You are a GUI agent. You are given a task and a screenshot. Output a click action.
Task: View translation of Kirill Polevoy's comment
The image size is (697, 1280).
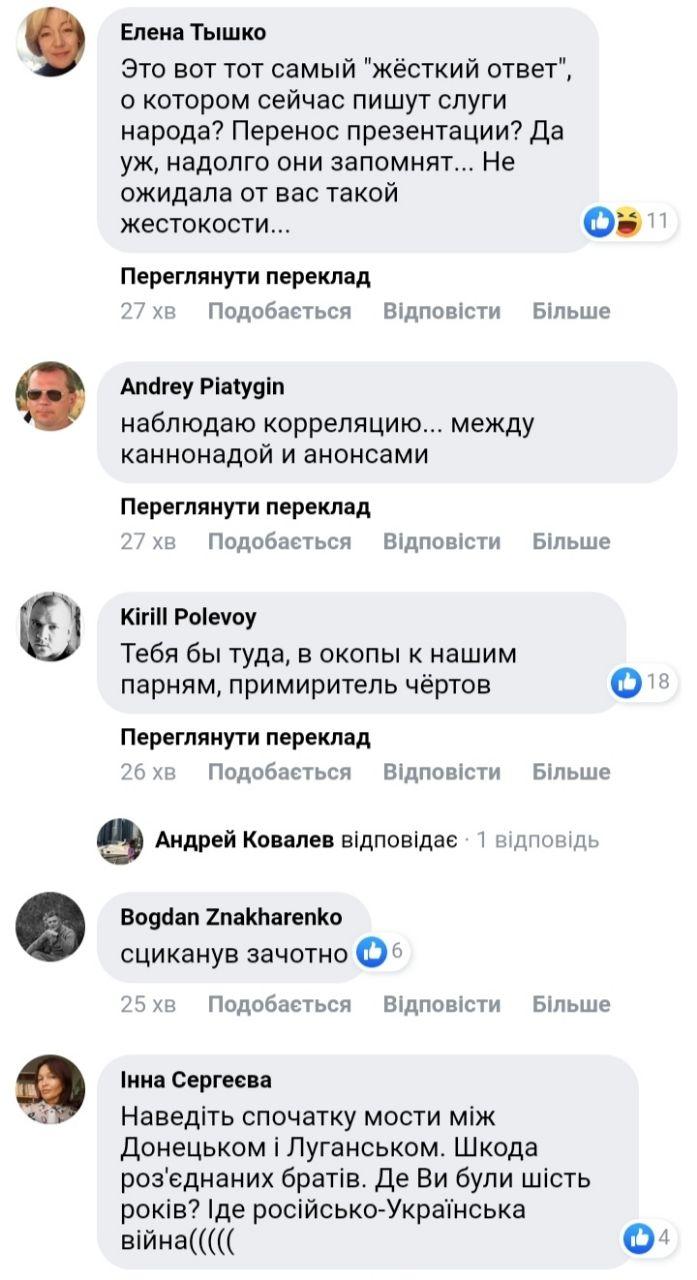[x=245, y=738]
